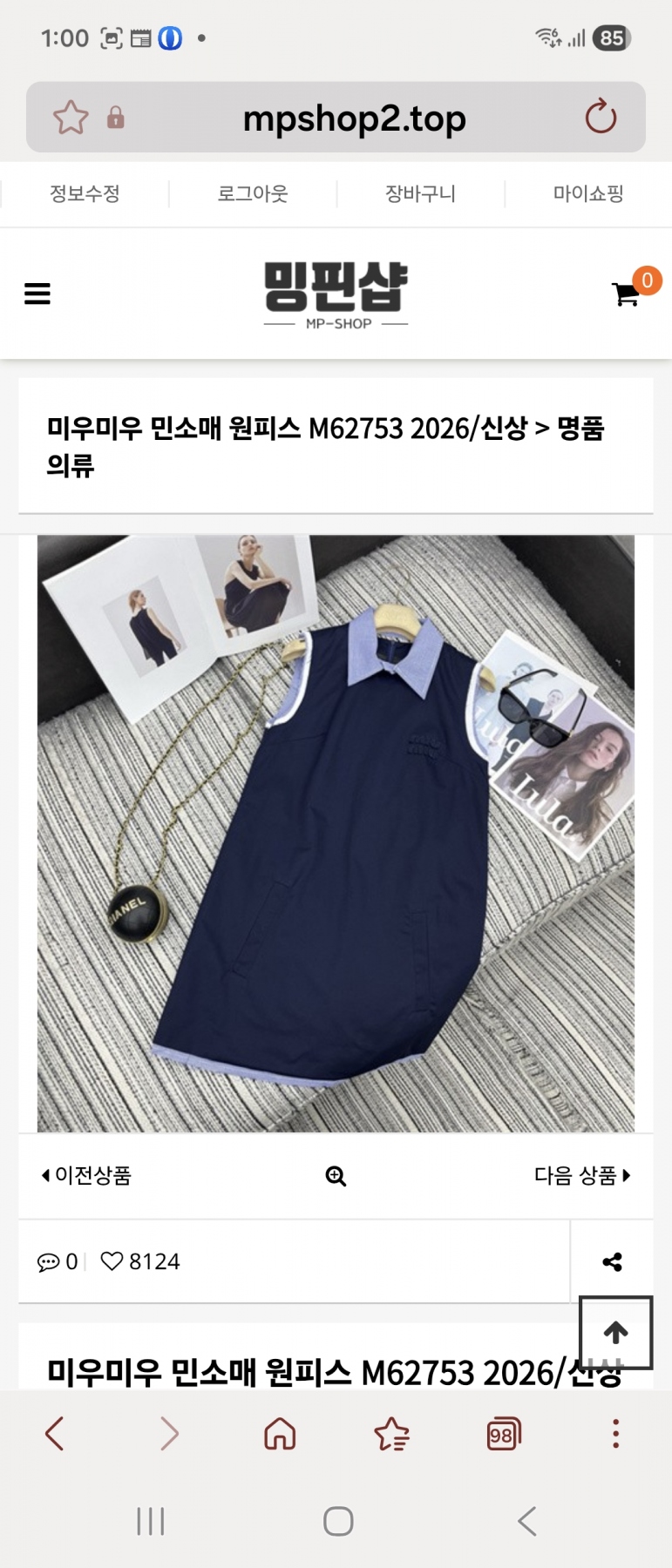Tap 로그아웃 to log out
The image size is (672, 1568).
[253, 193]
